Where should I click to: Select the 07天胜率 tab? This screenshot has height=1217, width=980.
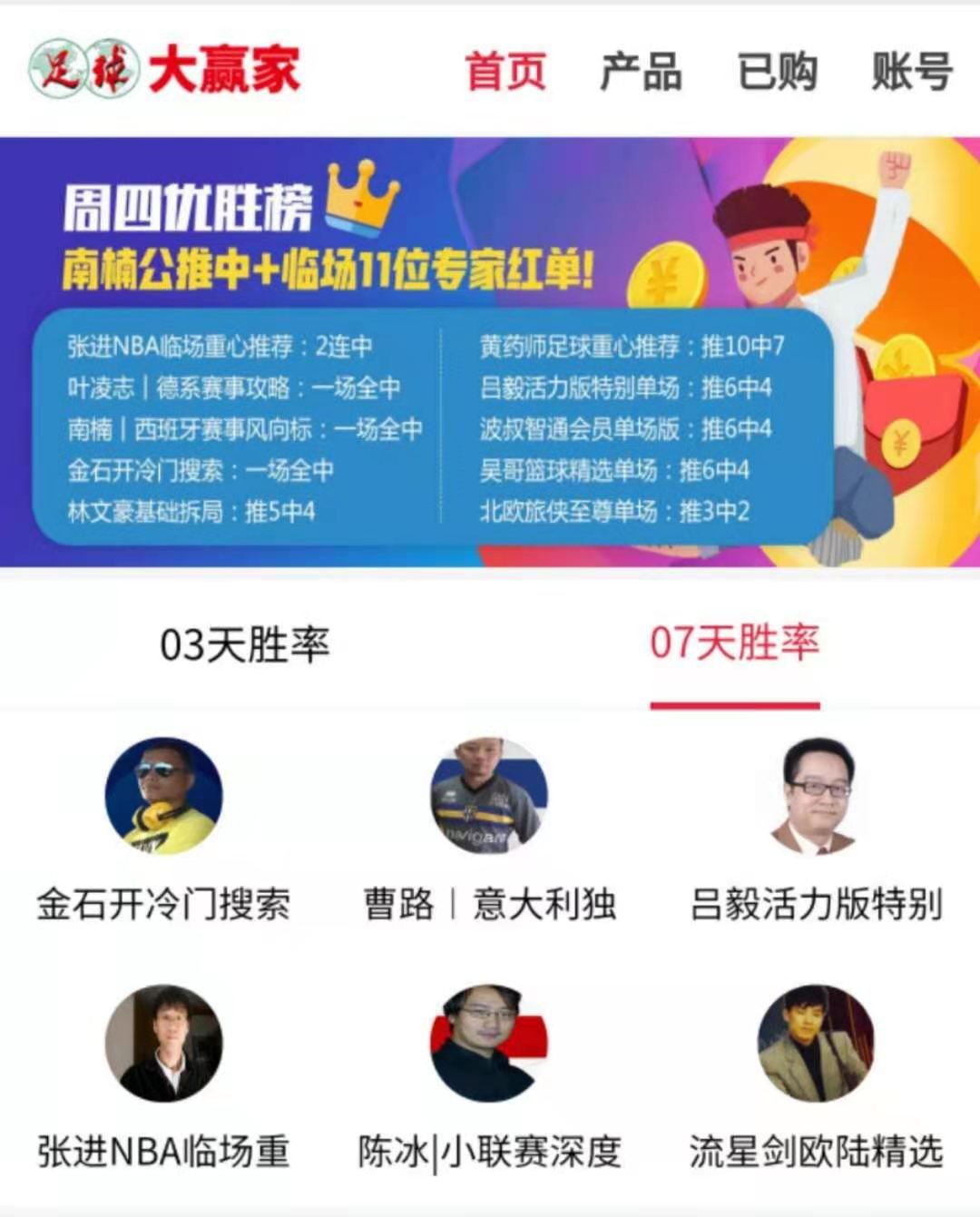pyautogui.click(x=734, y=643)
